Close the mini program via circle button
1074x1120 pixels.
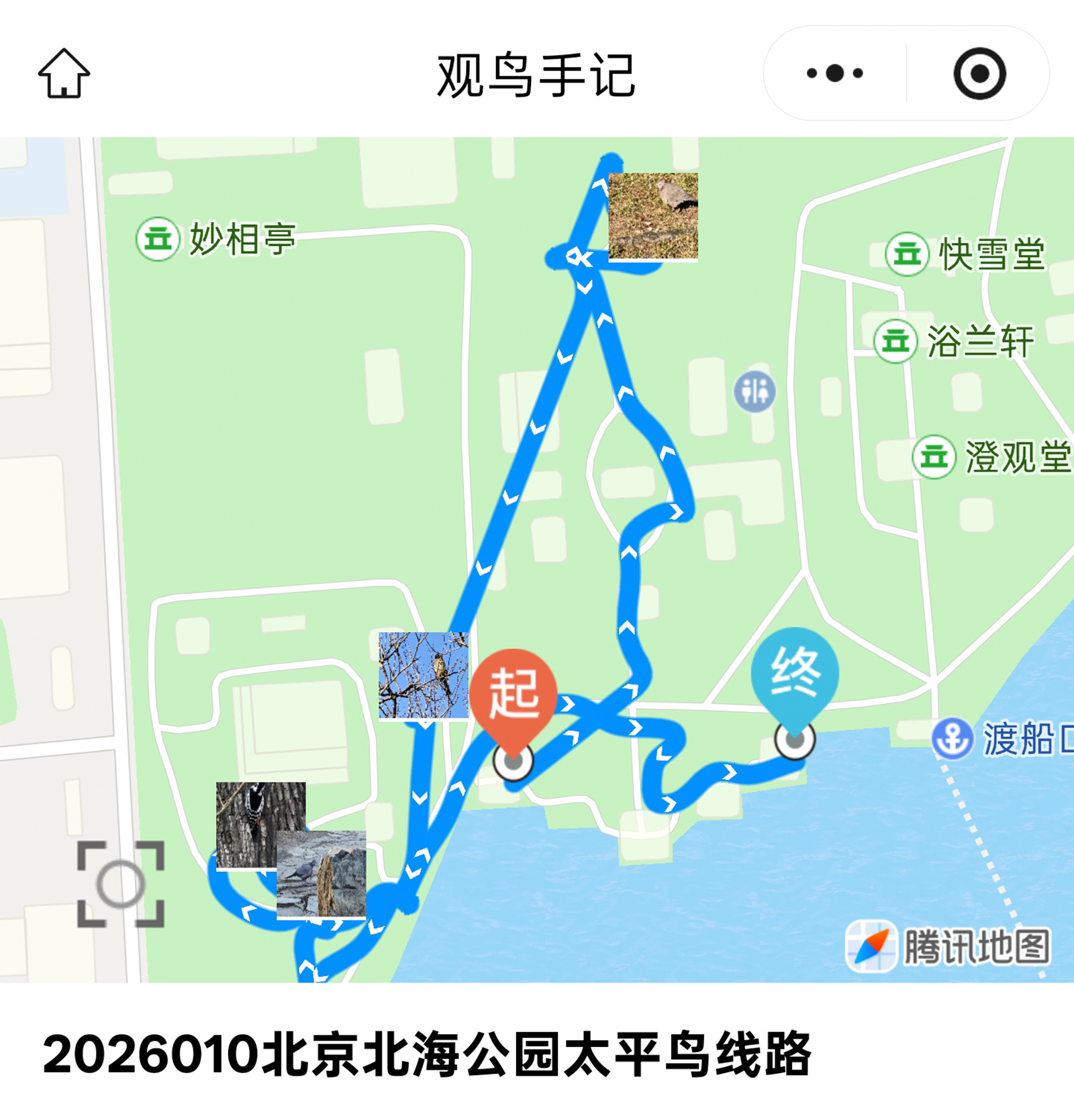(x=979, y=73)
